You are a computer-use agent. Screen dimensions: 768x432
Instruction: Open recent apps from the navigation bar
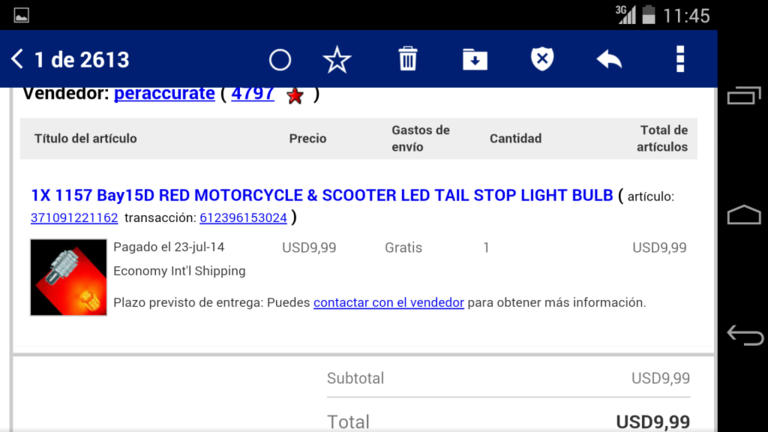point(744,95)
